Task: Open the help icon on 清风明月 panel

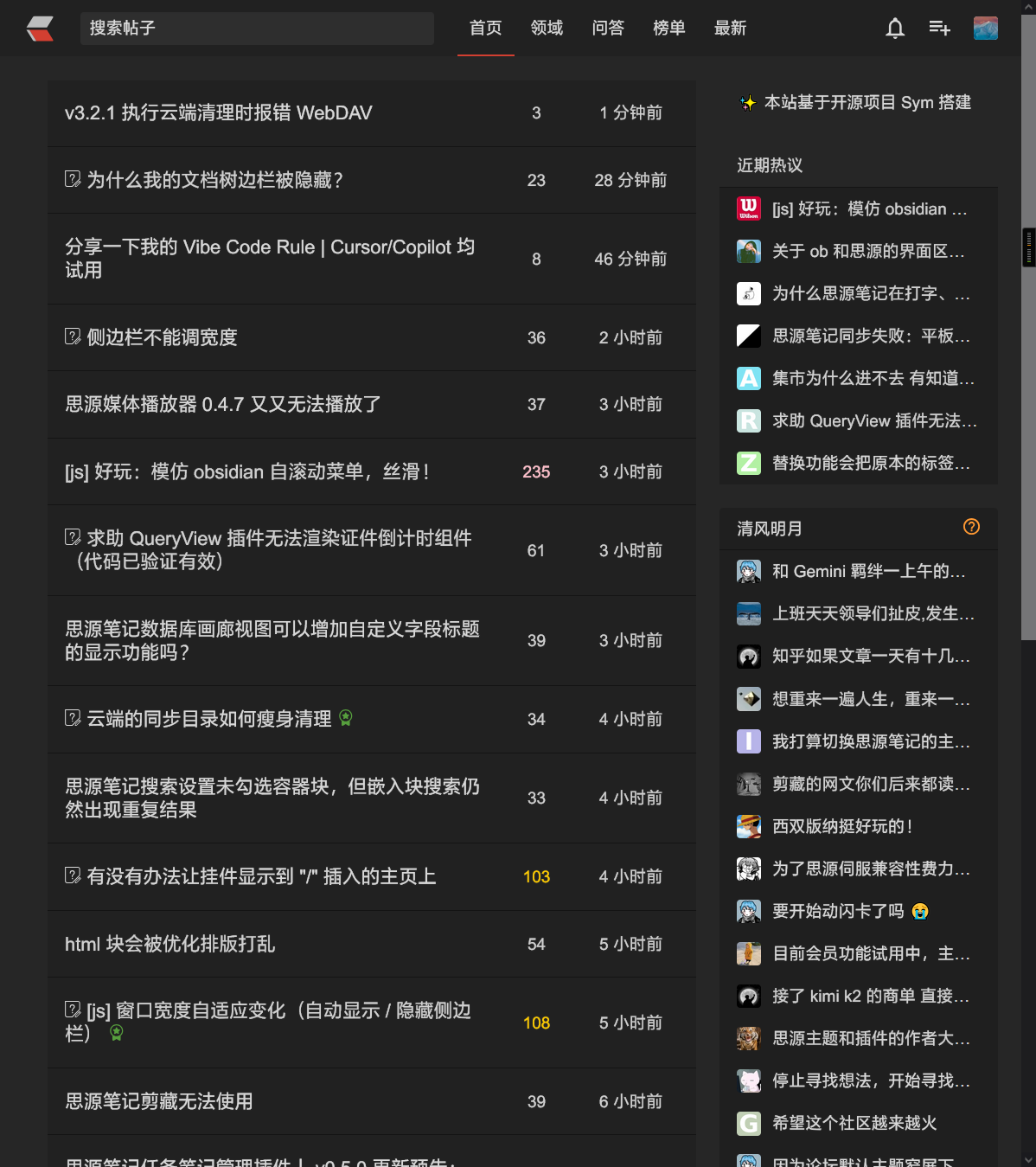Action: 971,528
